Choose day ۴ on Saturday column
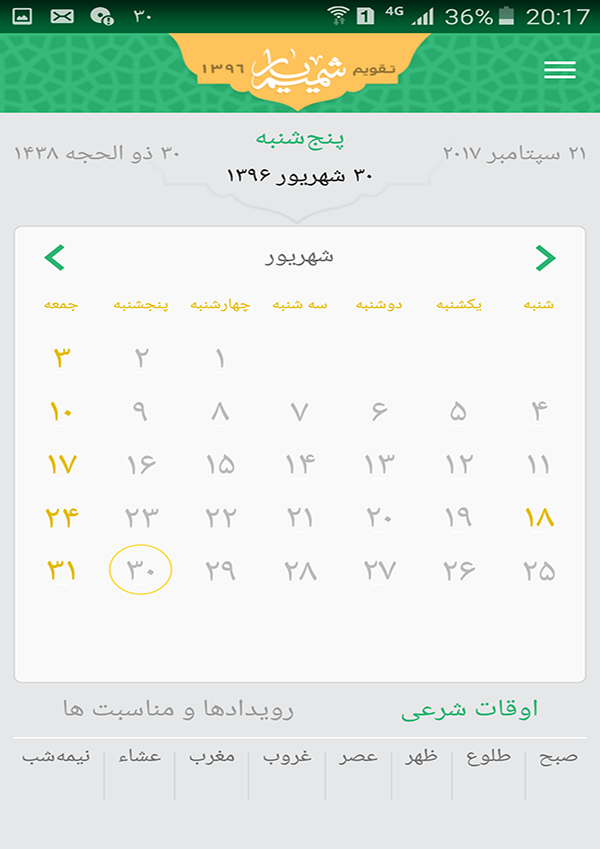Viewport: 600px width, 849px height. [539, 411]
